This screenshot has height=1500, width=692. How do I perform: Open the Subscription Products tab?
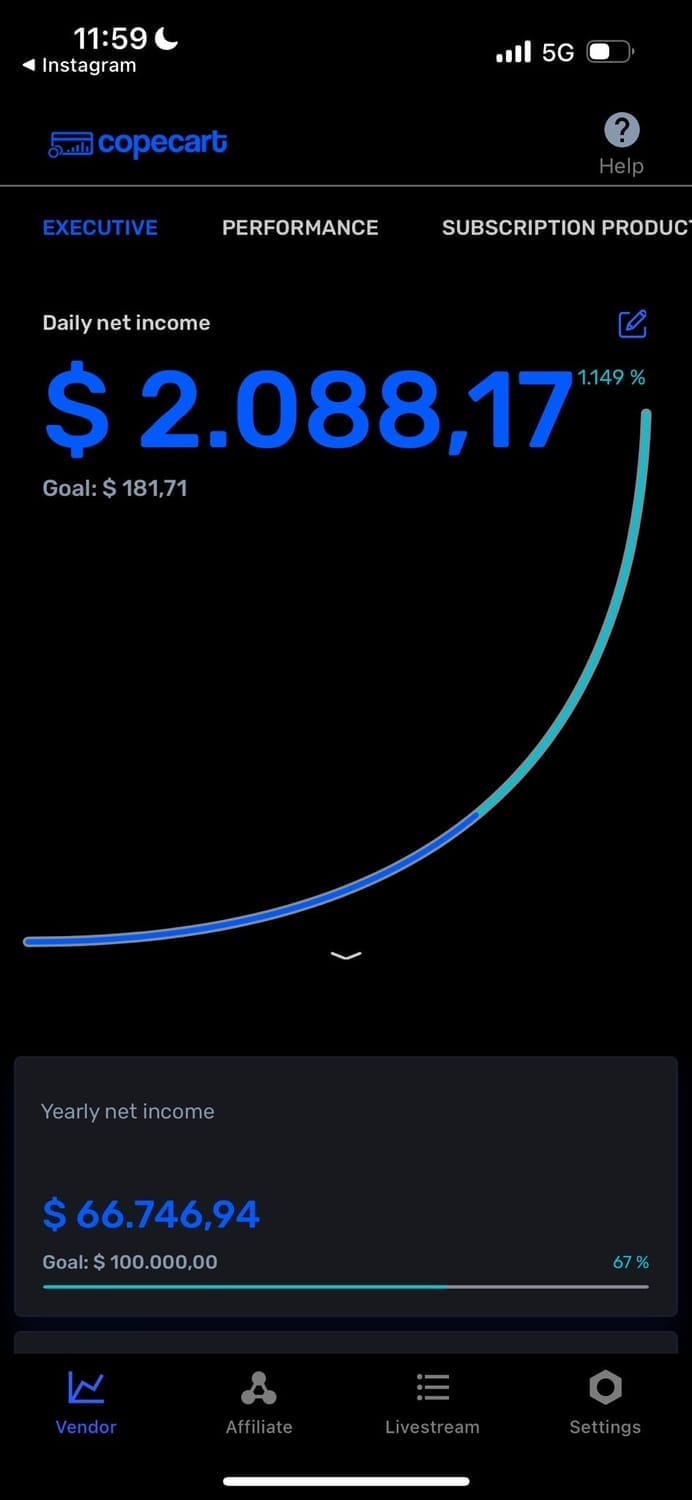(565, 227)
